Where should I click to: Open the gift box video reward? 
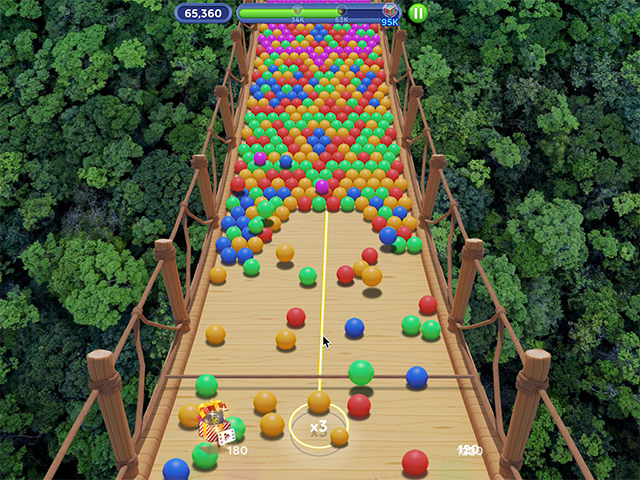[214, 422]
